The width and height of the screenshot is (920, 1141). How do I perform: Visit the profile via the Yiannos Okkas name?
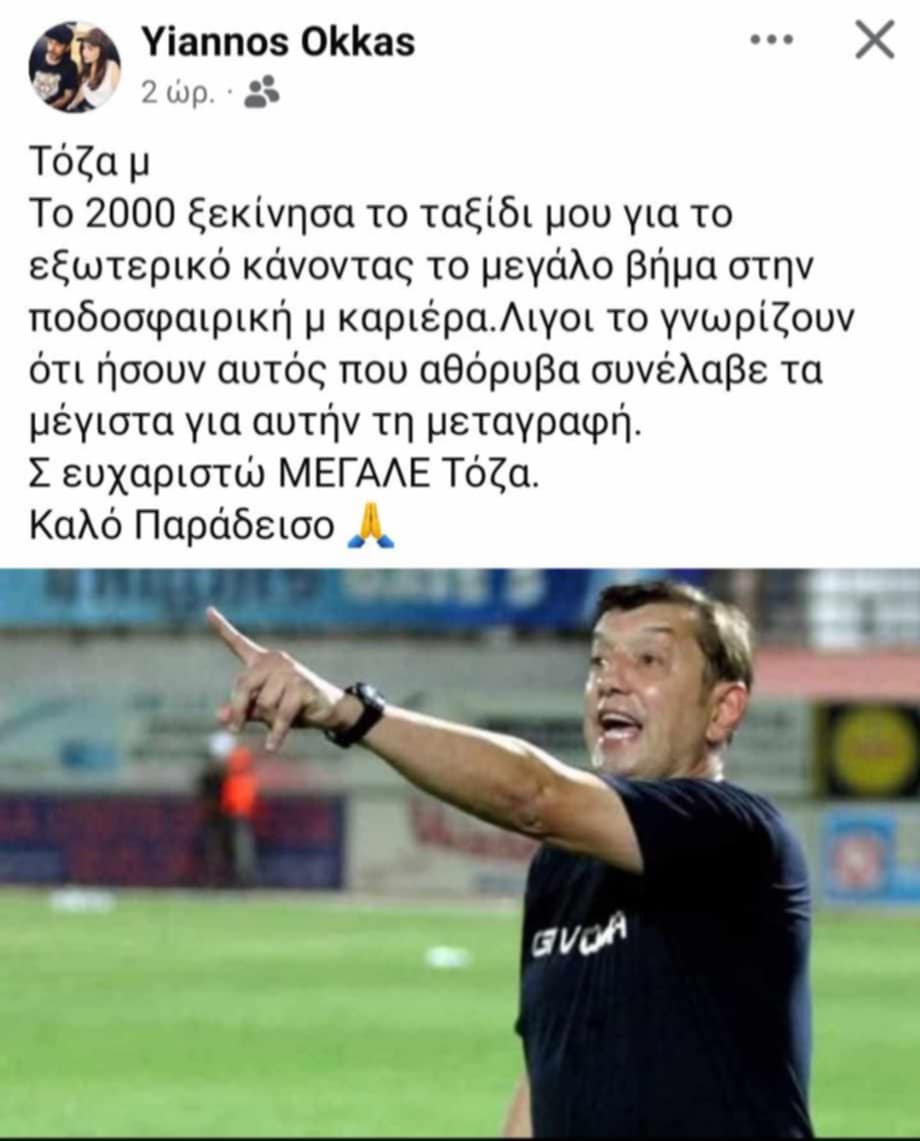tap(277, 42)
